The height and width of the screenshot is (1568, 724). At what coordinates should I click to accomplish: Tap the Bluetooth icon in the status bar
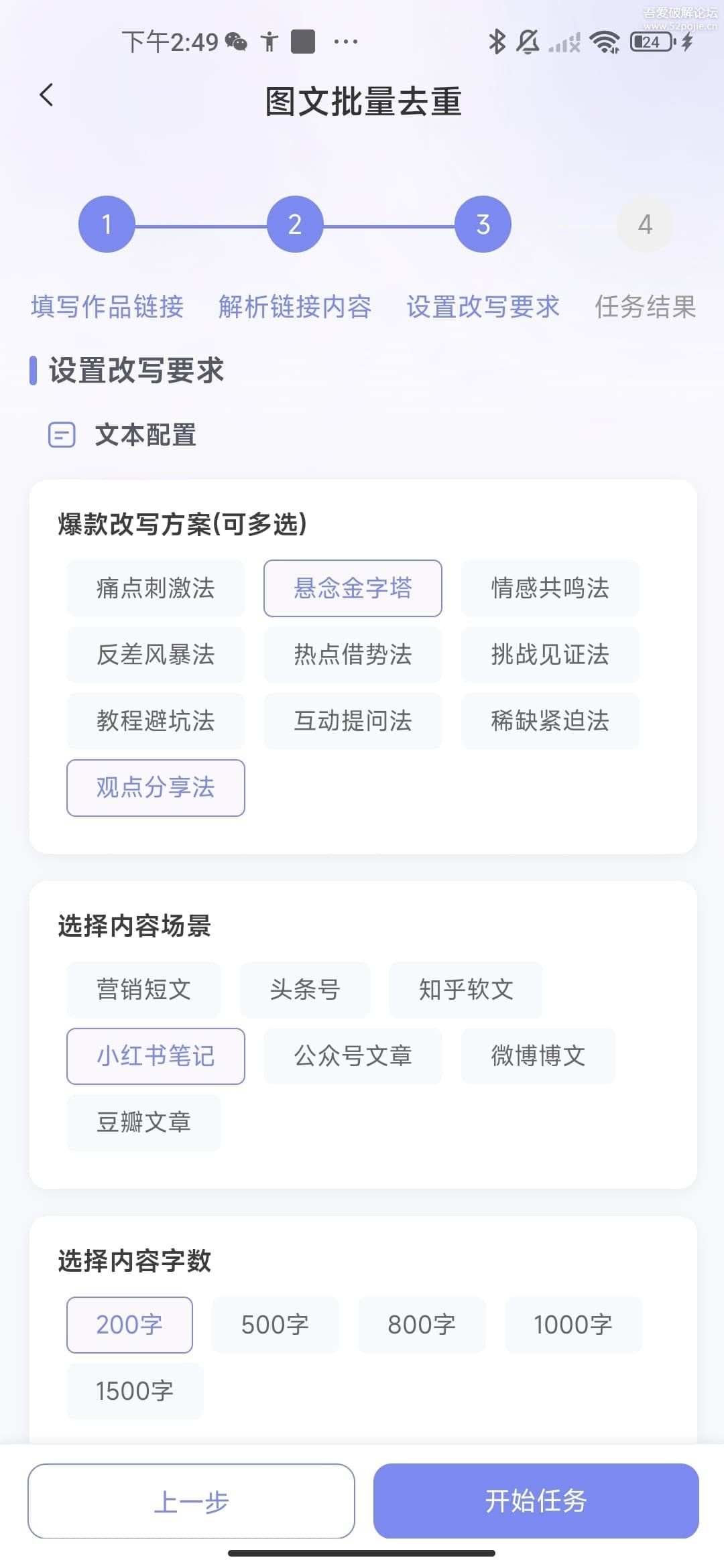tap(497, 42)
